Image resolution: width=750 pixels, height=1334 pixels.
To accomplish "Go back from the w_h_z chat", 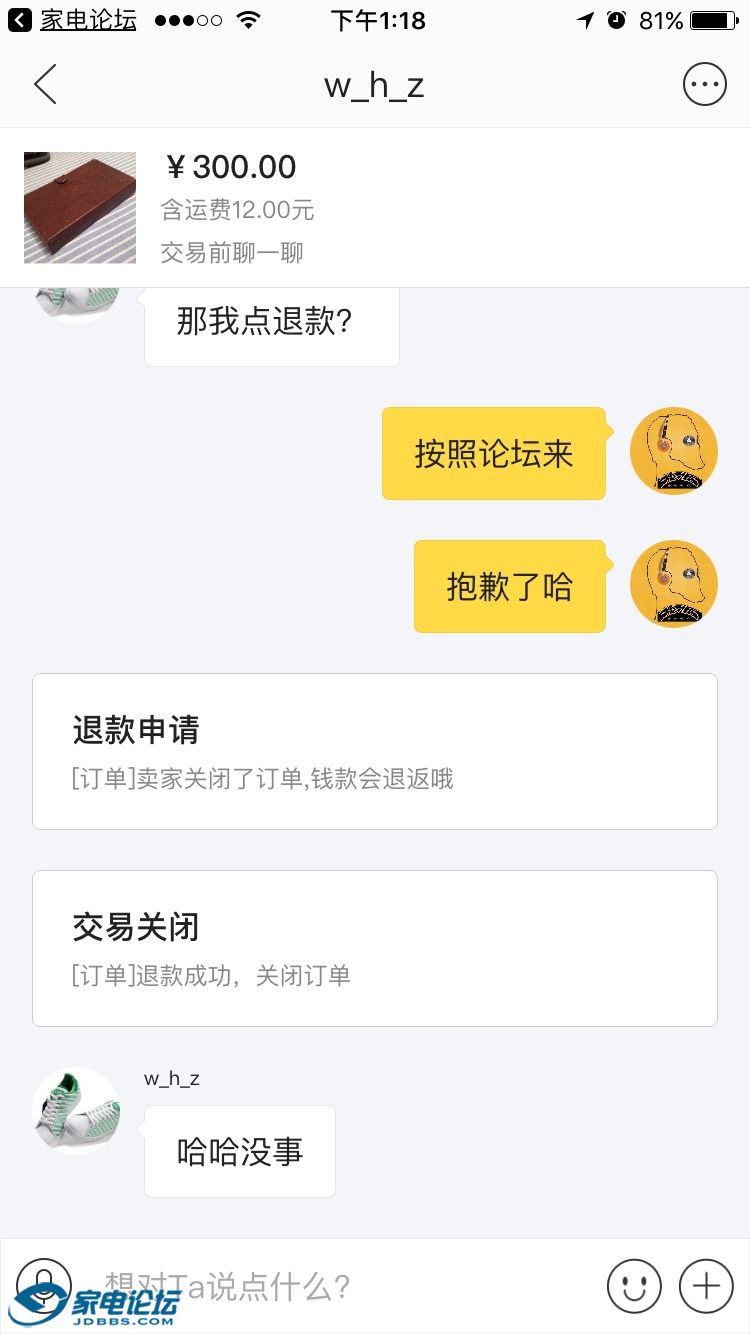I will point(45,85).
